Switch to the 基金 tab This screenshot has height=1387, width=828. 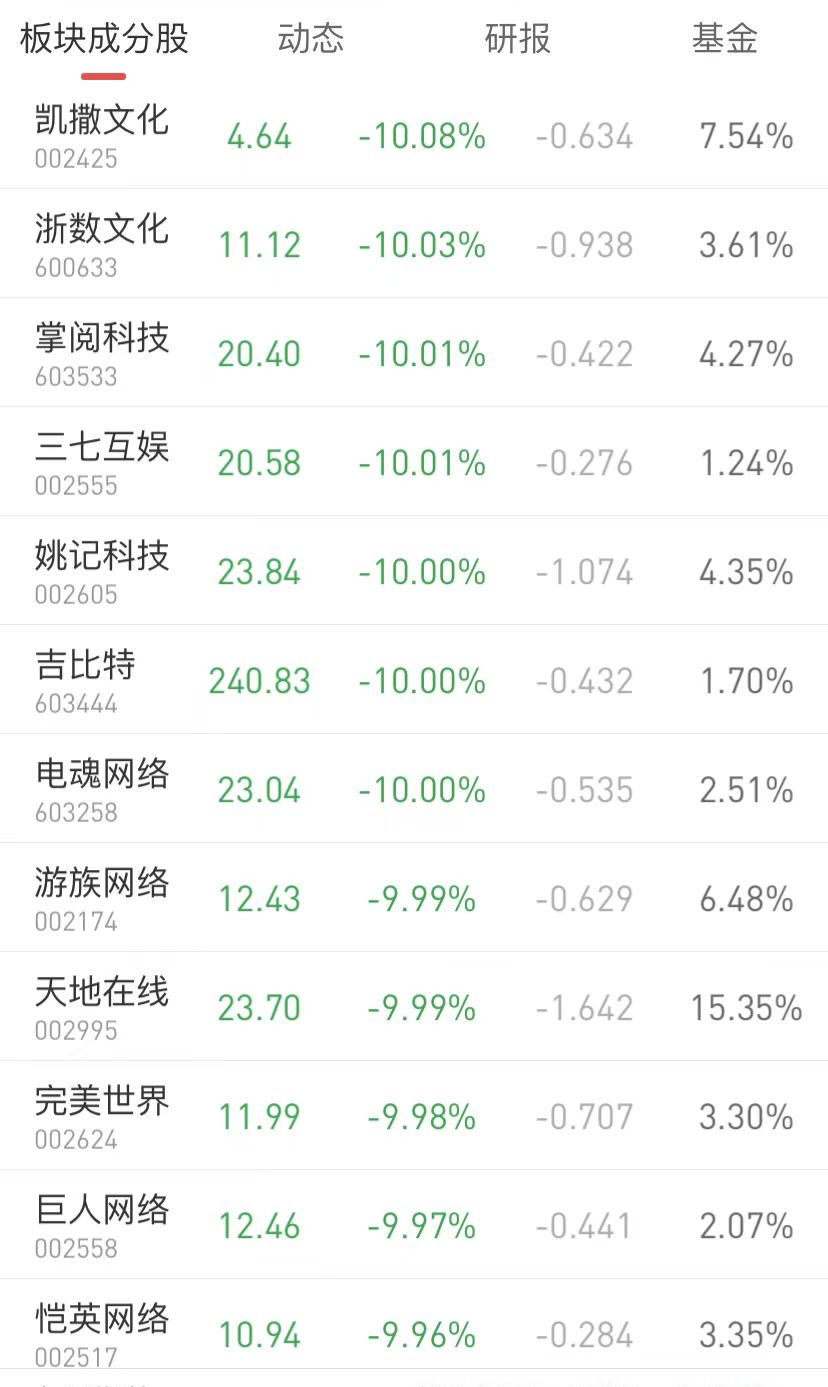725,38
